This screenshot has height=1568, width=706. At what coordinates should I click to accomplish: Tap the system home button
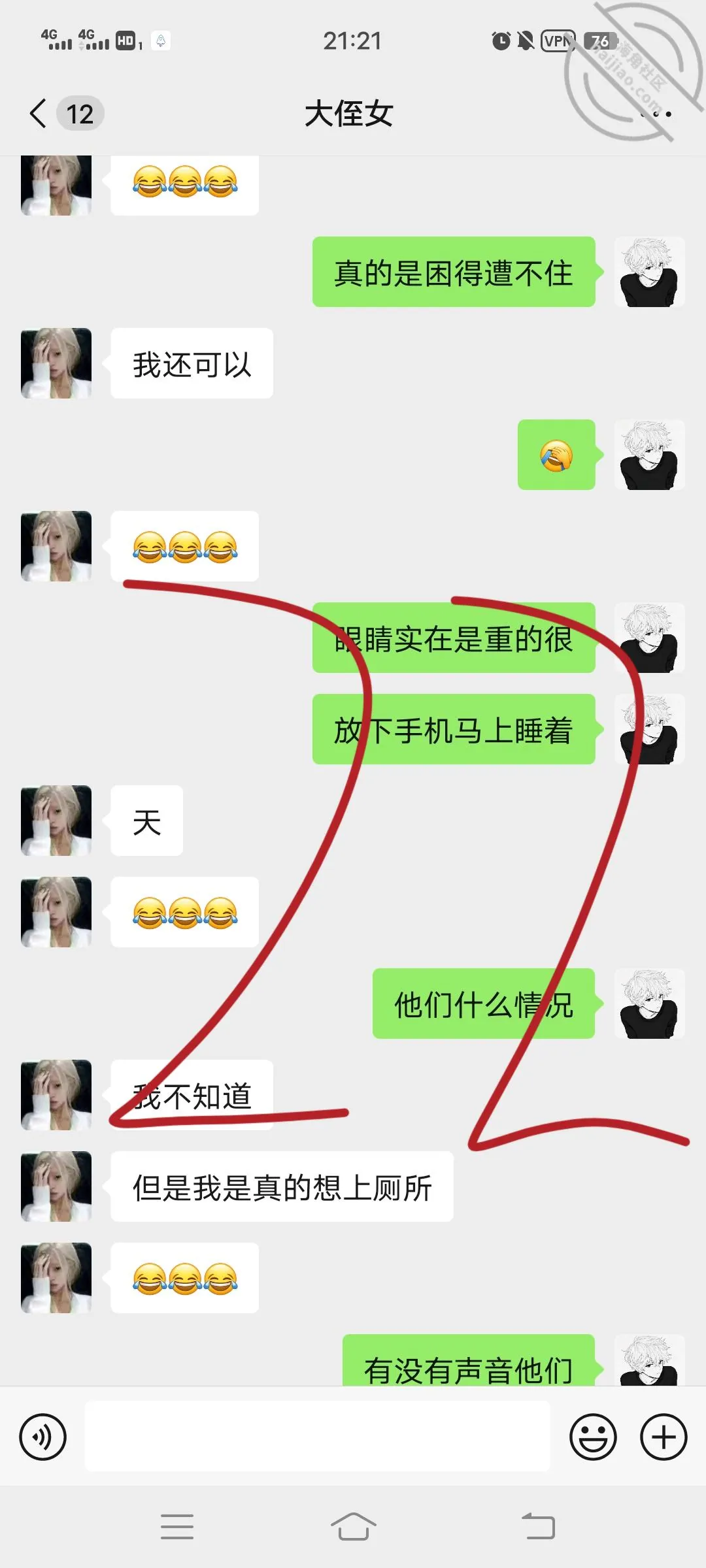(x=353, y=1526)
